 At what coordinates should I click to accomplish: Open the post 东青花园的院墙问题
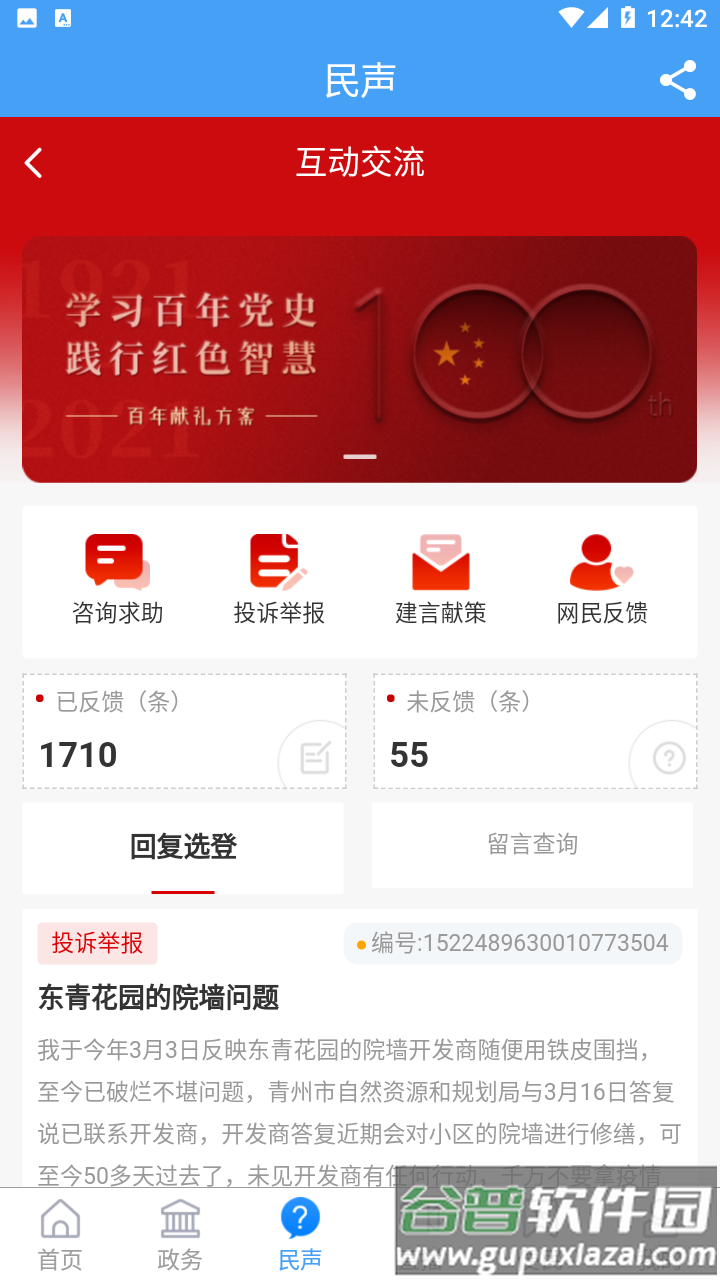point(159,997)
